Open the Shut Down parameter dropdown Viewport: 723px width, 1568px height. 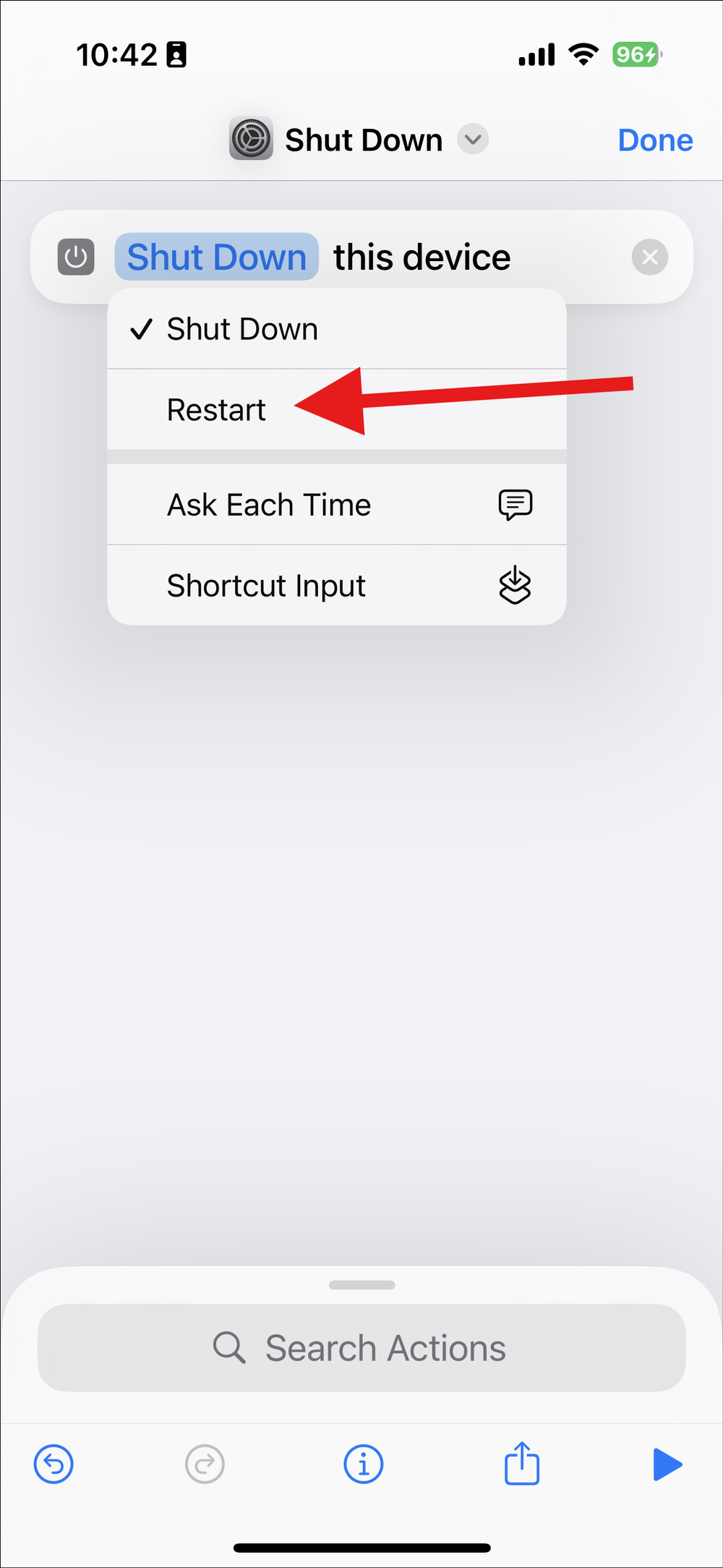(x=215, y=257)
